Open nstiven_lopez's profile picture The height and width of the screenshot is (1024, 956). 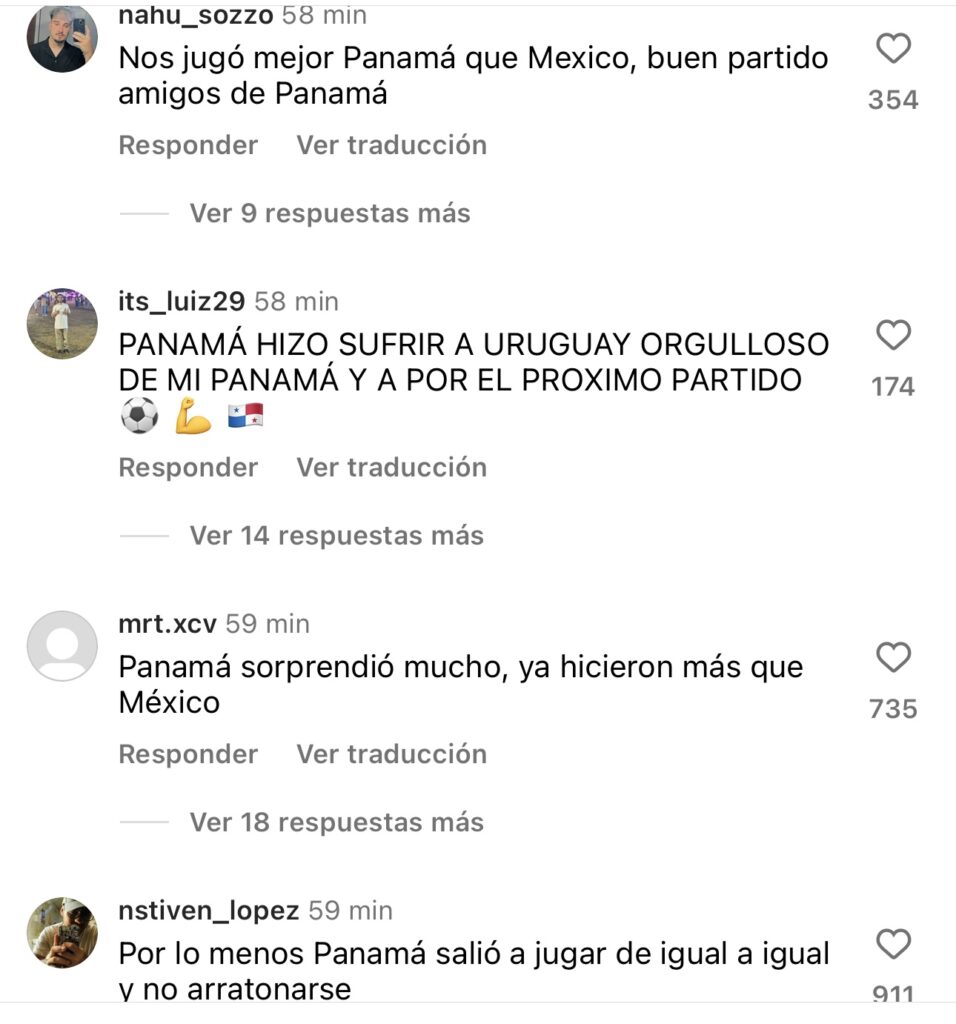pyautogui.click(x=62, y=932)
